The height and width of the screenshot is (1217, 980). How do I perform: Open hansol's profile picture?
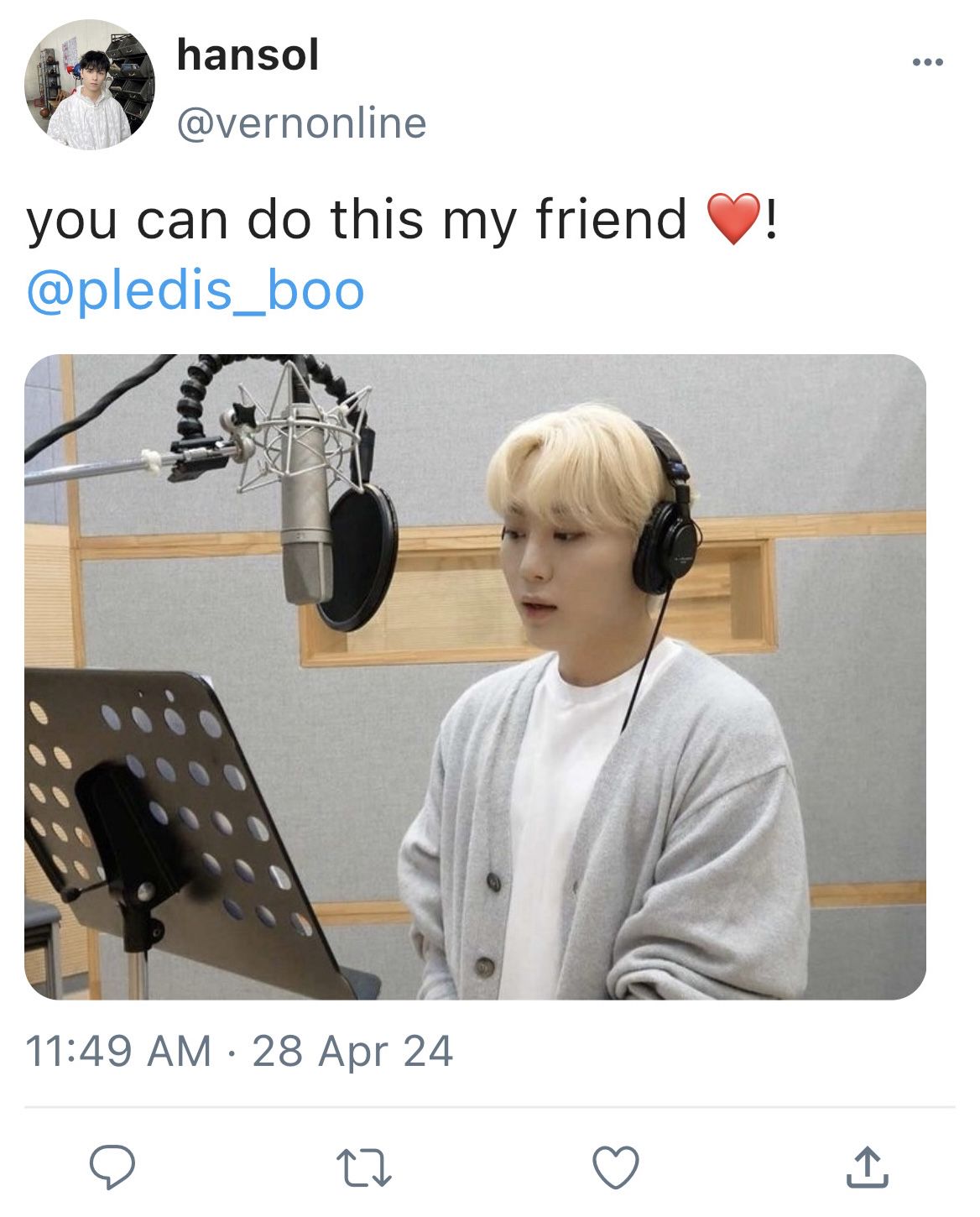pyautogui.click(x=90, y=85)
